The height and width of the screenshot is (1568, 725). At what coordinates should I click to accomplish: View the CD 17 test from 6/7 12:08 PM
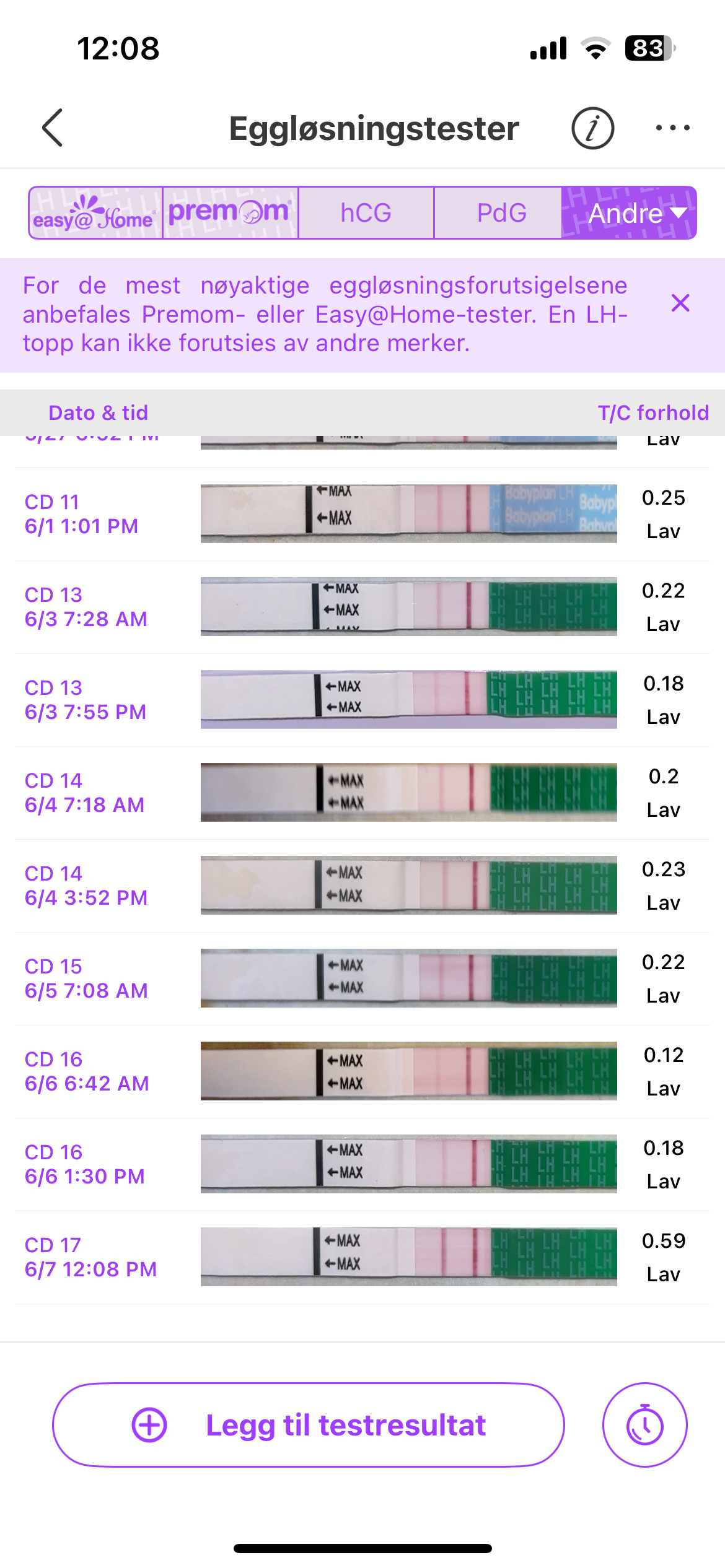coord(362,1257)
